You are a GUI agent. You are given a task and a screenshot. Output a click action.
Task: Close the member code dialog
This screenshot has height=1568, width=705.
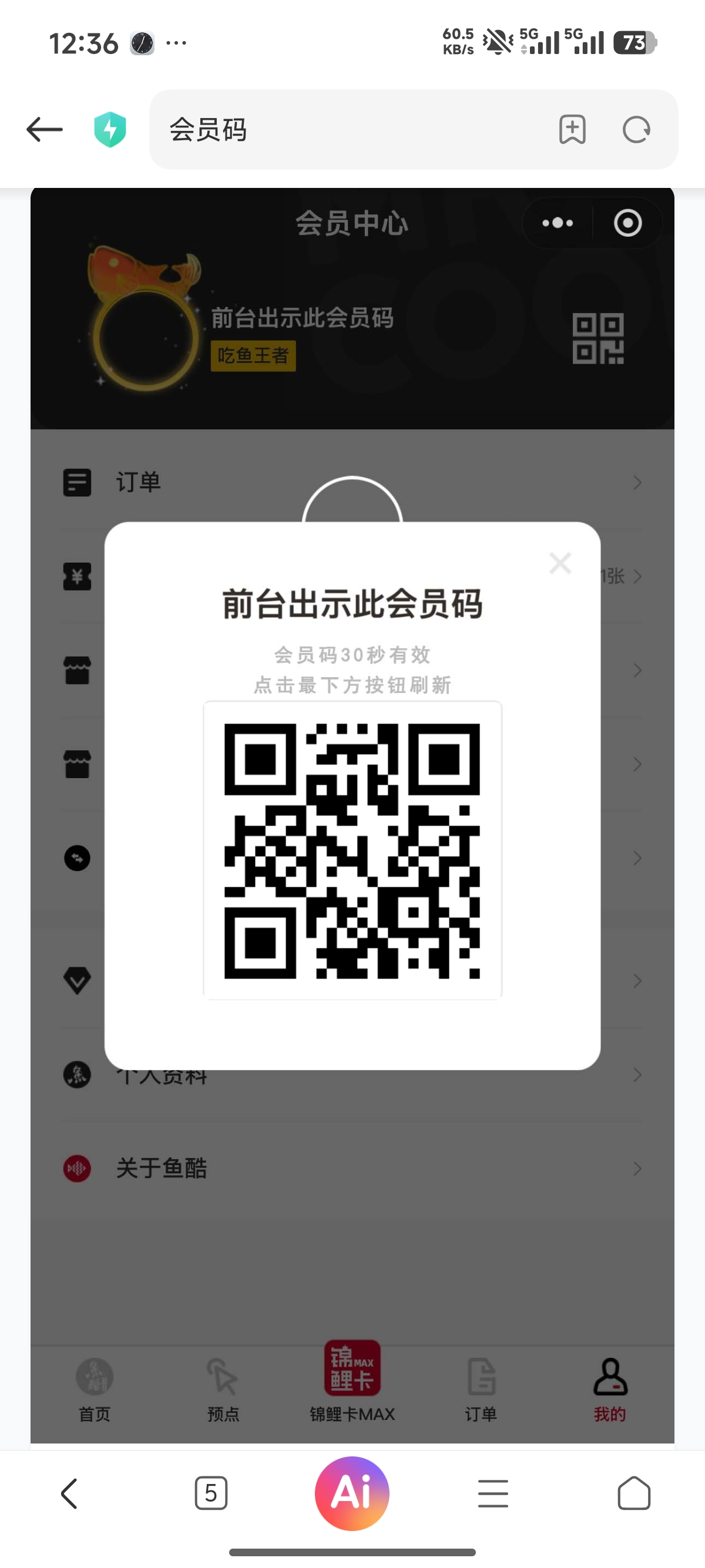pos(559,563)
